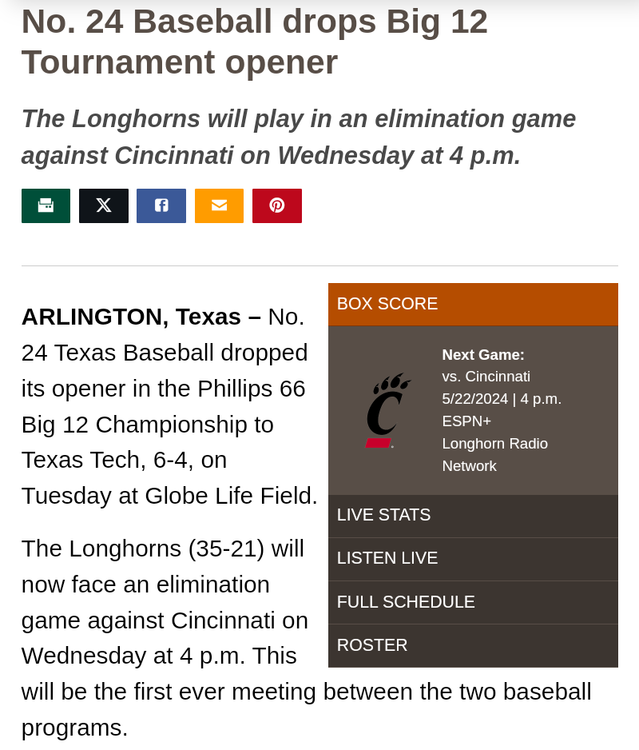The image size is (639, 750).
Task: Share the article on X
Action: pos(104,206)
